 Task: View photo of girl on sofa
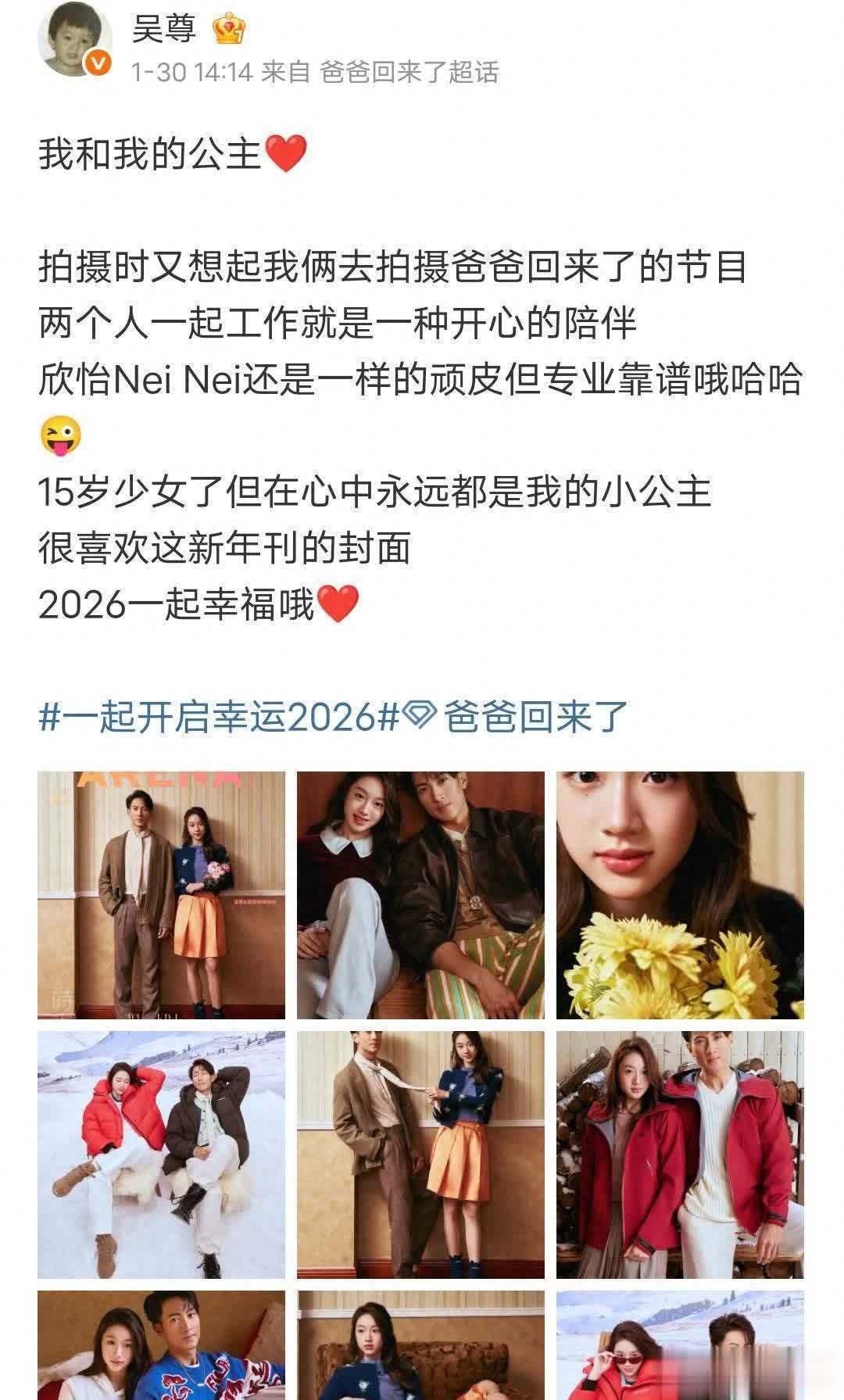tap(420, 1345)
